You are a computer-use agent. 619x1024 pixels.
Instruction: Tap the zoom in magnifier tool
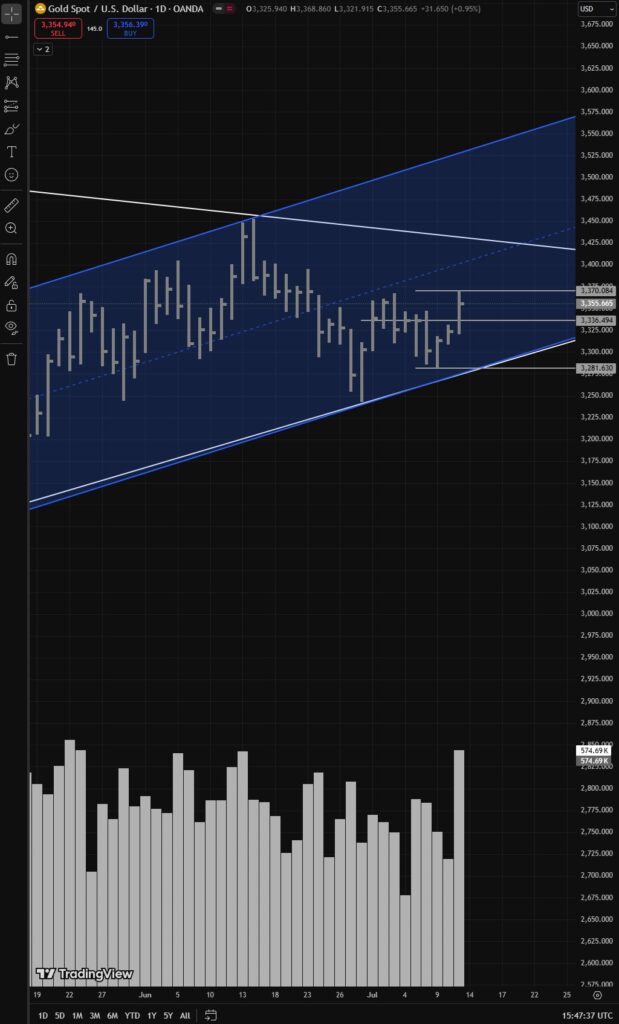12,228
